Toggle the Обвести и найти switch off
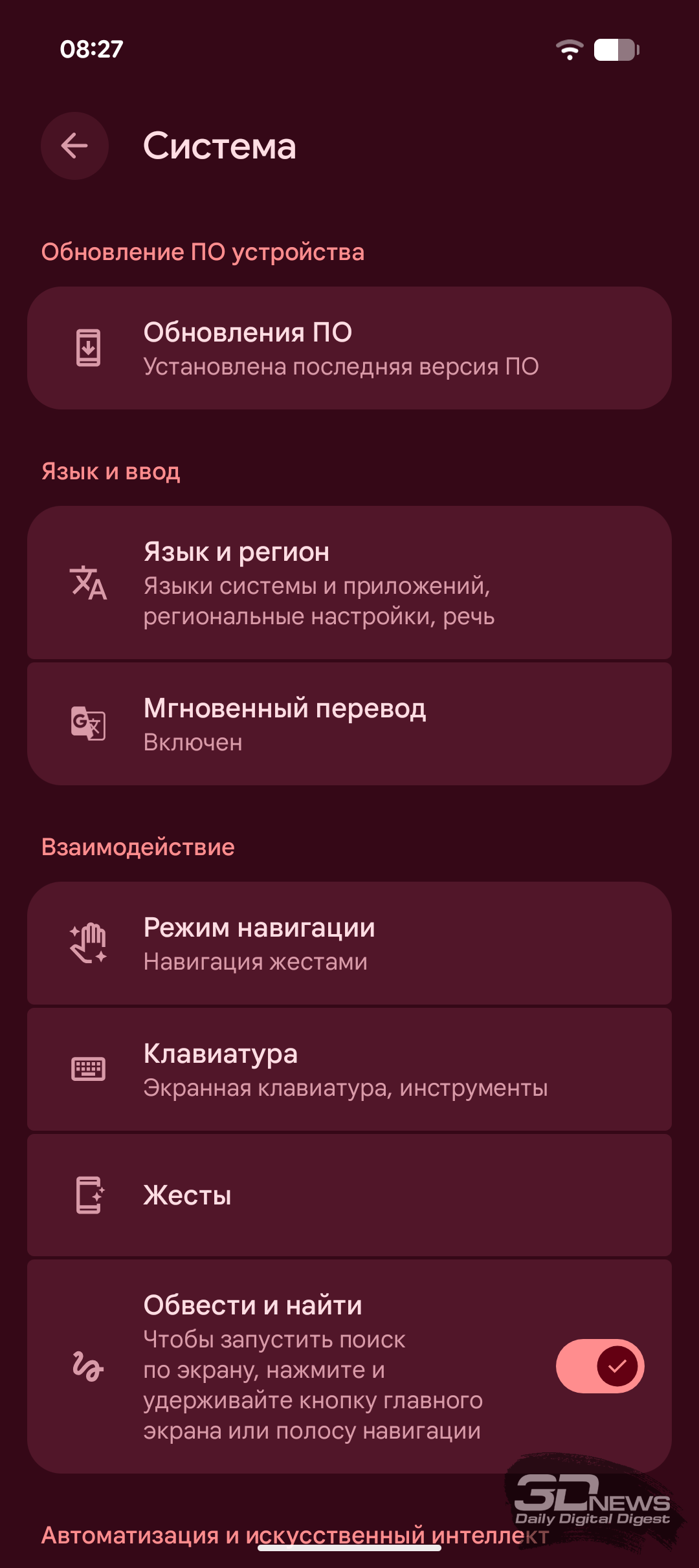The image size is (699, 1568). [599, 1366]
